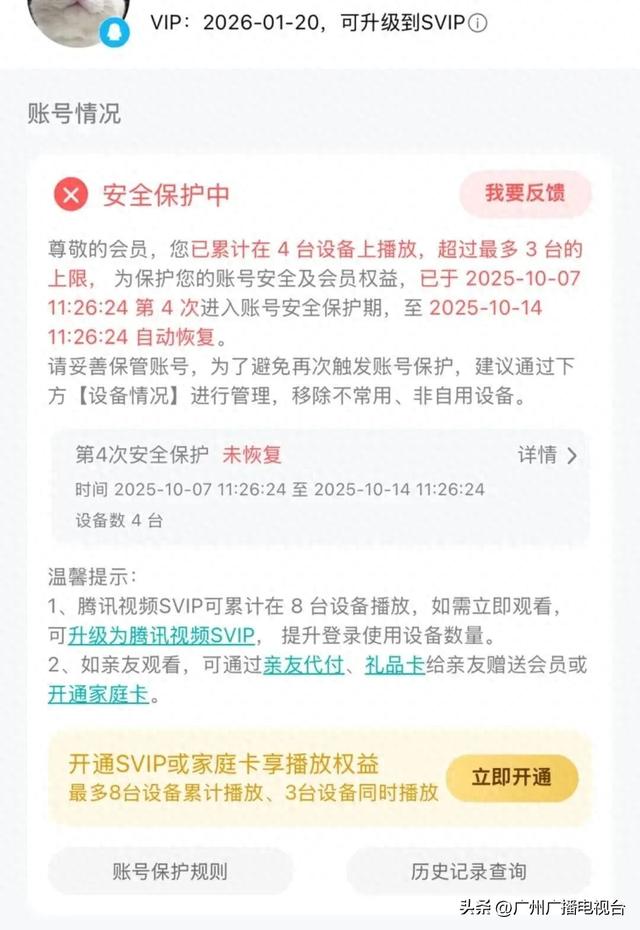Image resolution: width=640 pixels, height=930 pixels.
Task: Open the 礼品卡 link
Action: pyautogui.click(x=394, y=664)
